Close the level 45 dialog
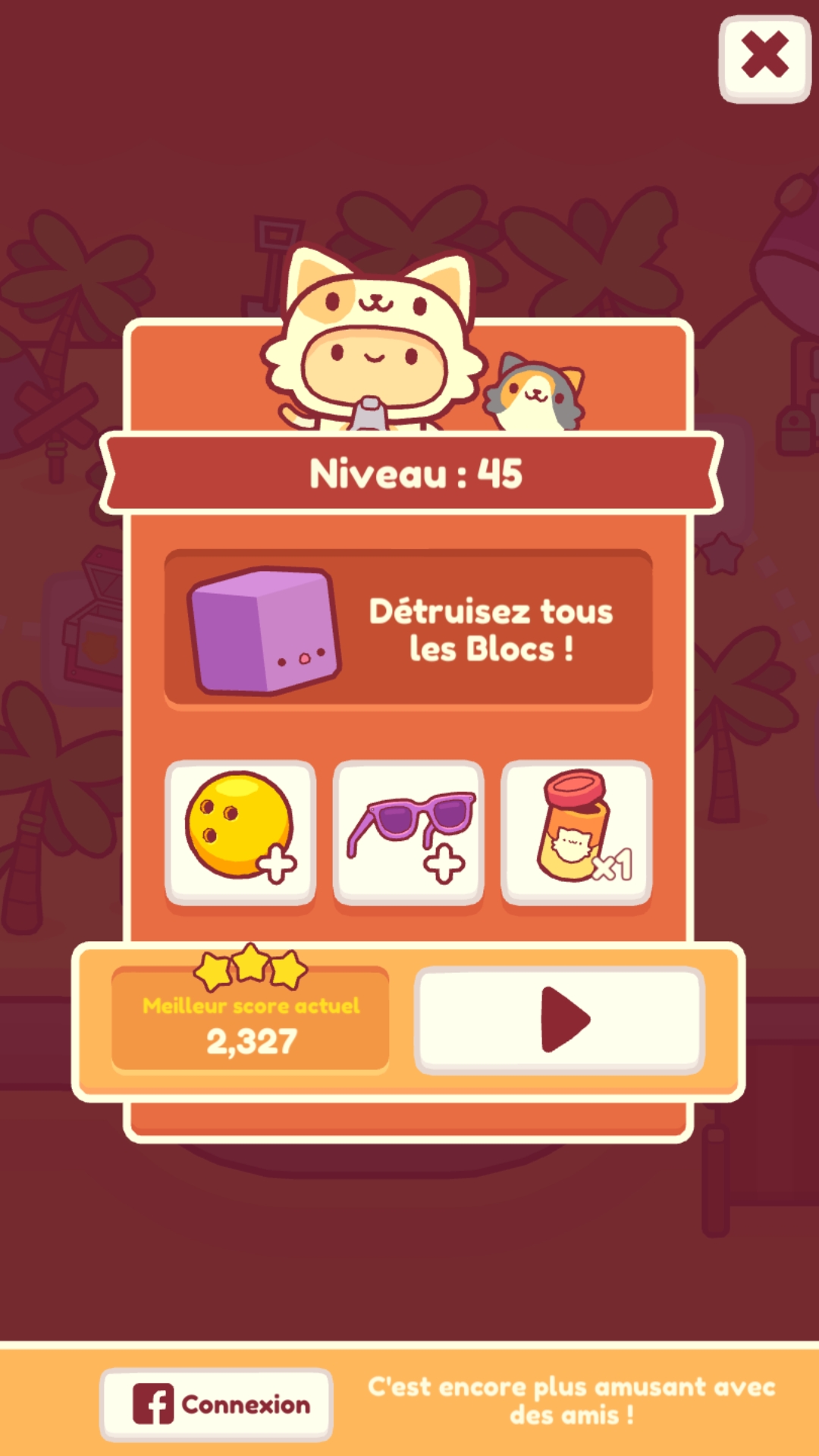Screen dimensions: 819x1456 (764, 58)
